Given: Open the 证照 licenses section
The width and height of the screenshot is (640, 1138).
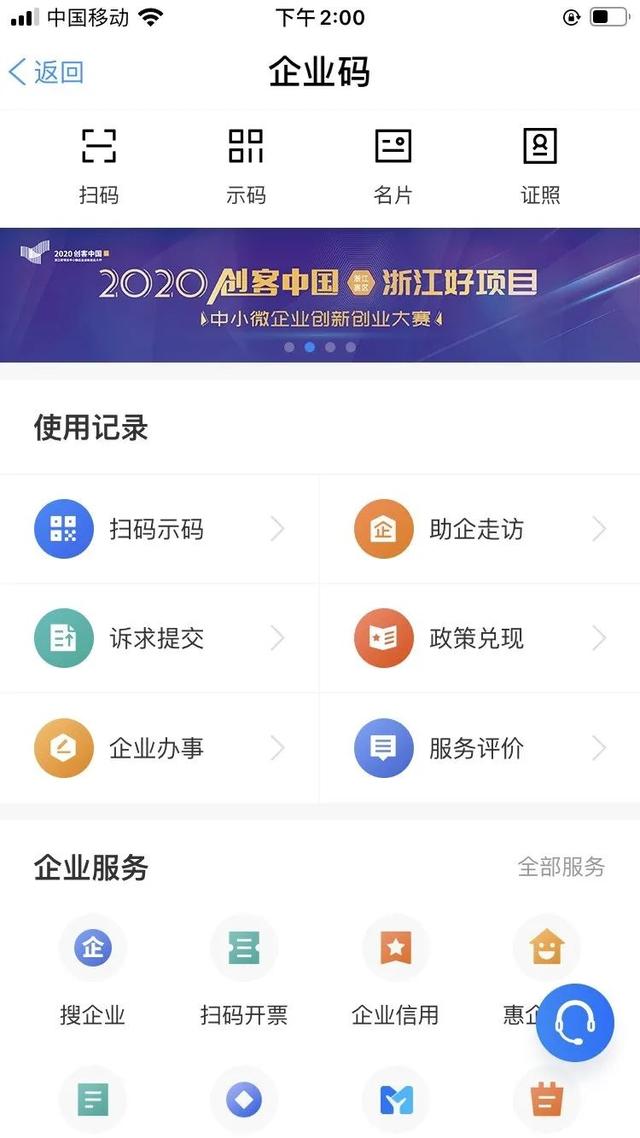Looking at the screenshot, I should point(541,166).
